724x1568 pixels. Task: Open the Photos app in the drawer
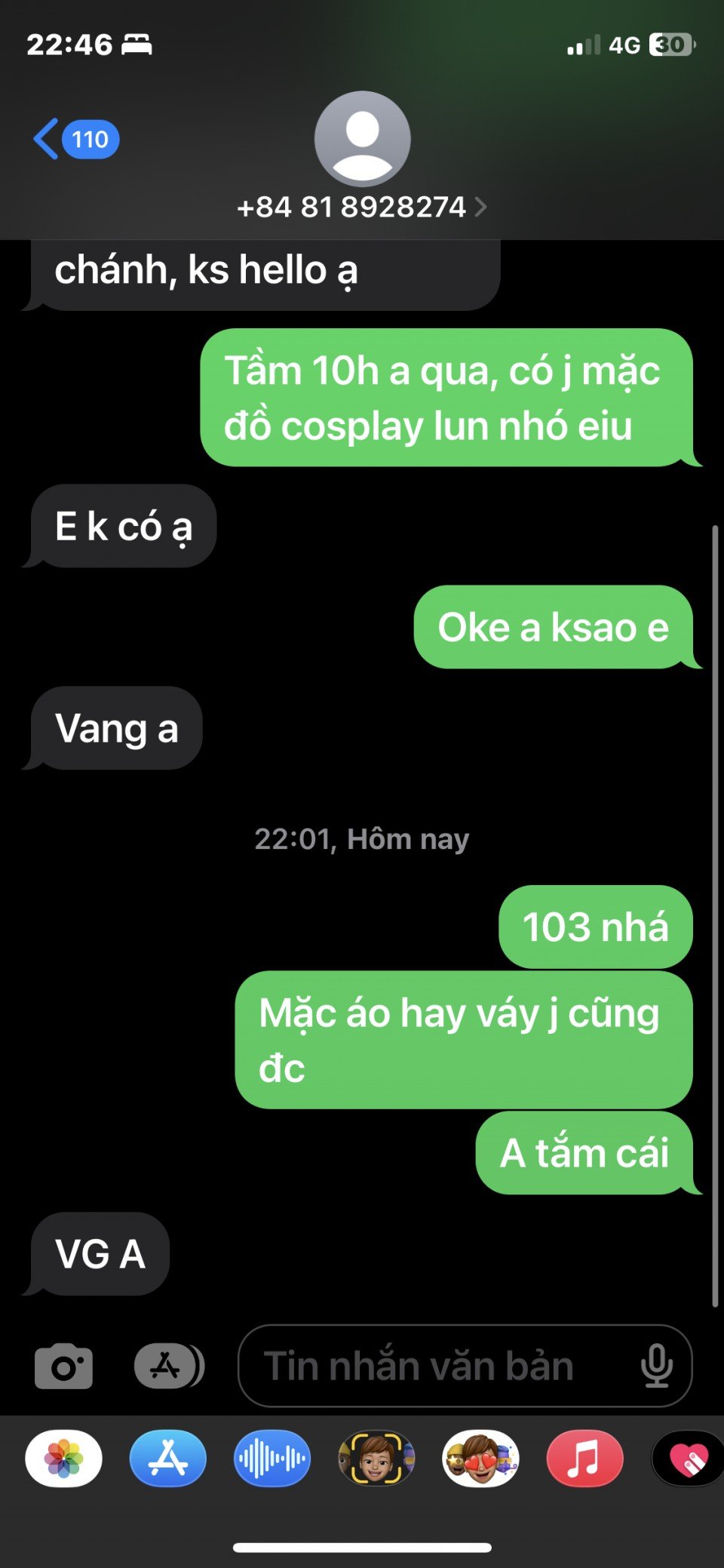point(64,1459)
